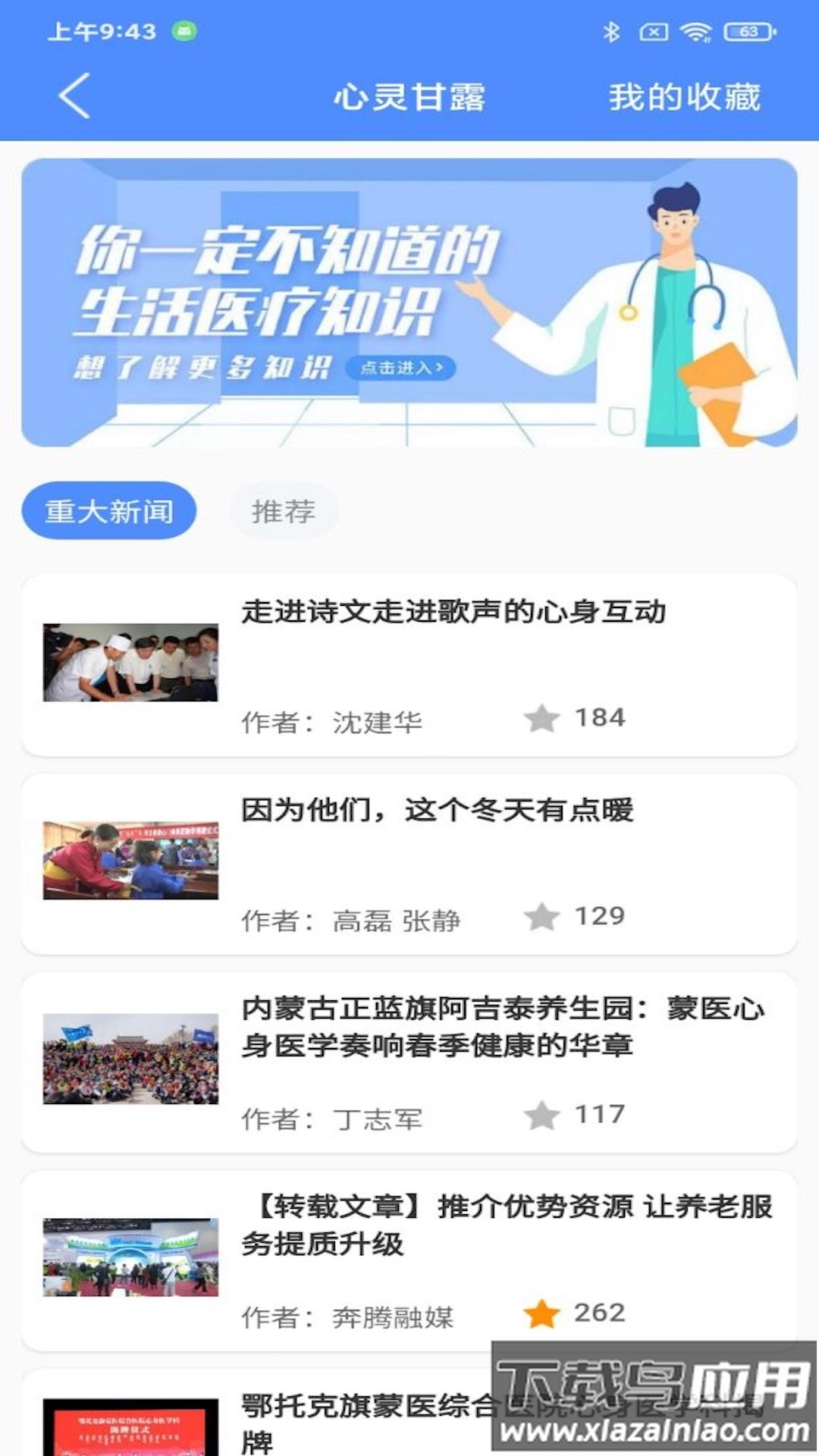
Task: Open 我的收藏 from the header
Action: pos(685,96)
